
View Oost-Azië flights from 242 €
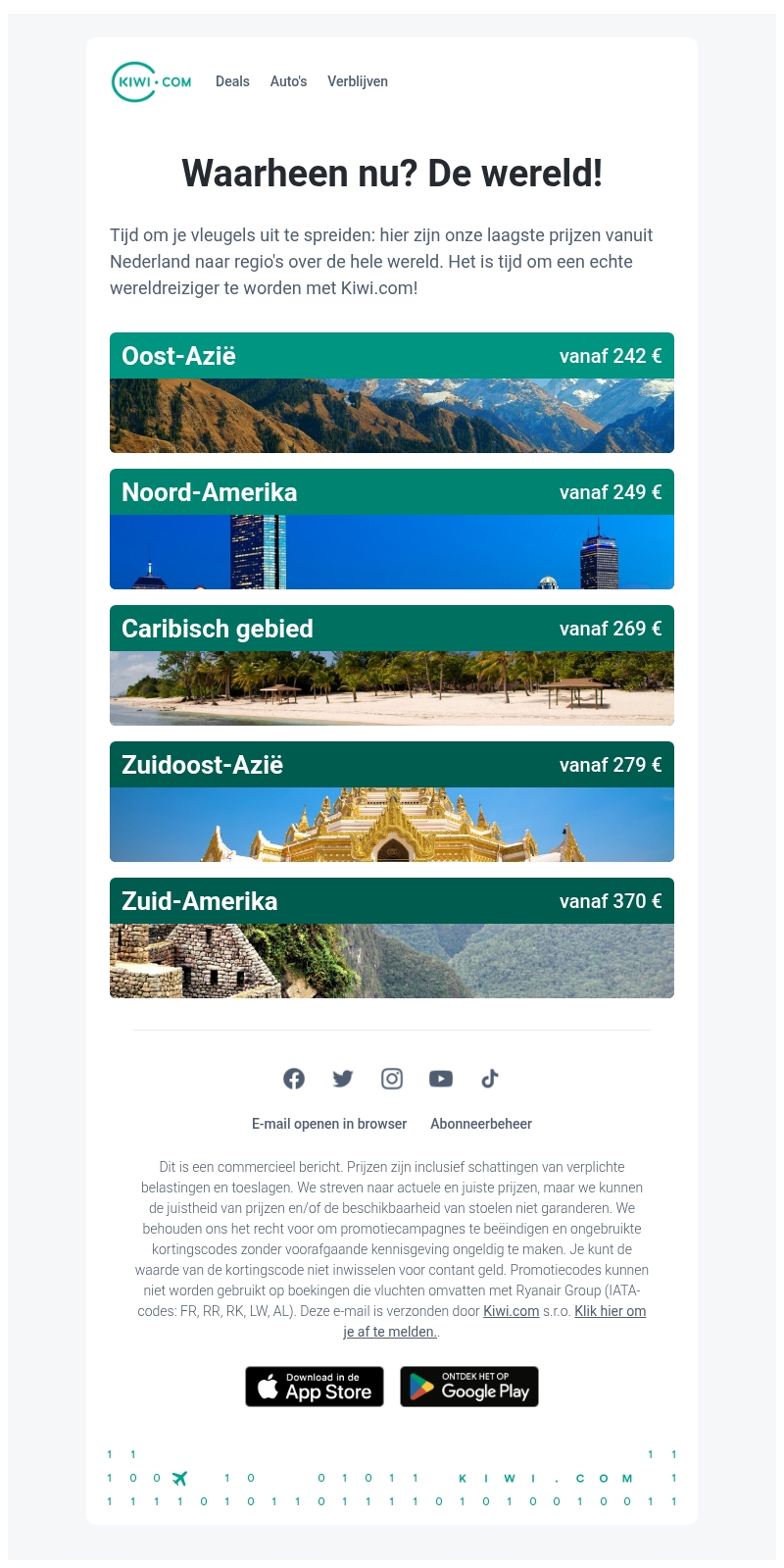[x=392, y=392]
